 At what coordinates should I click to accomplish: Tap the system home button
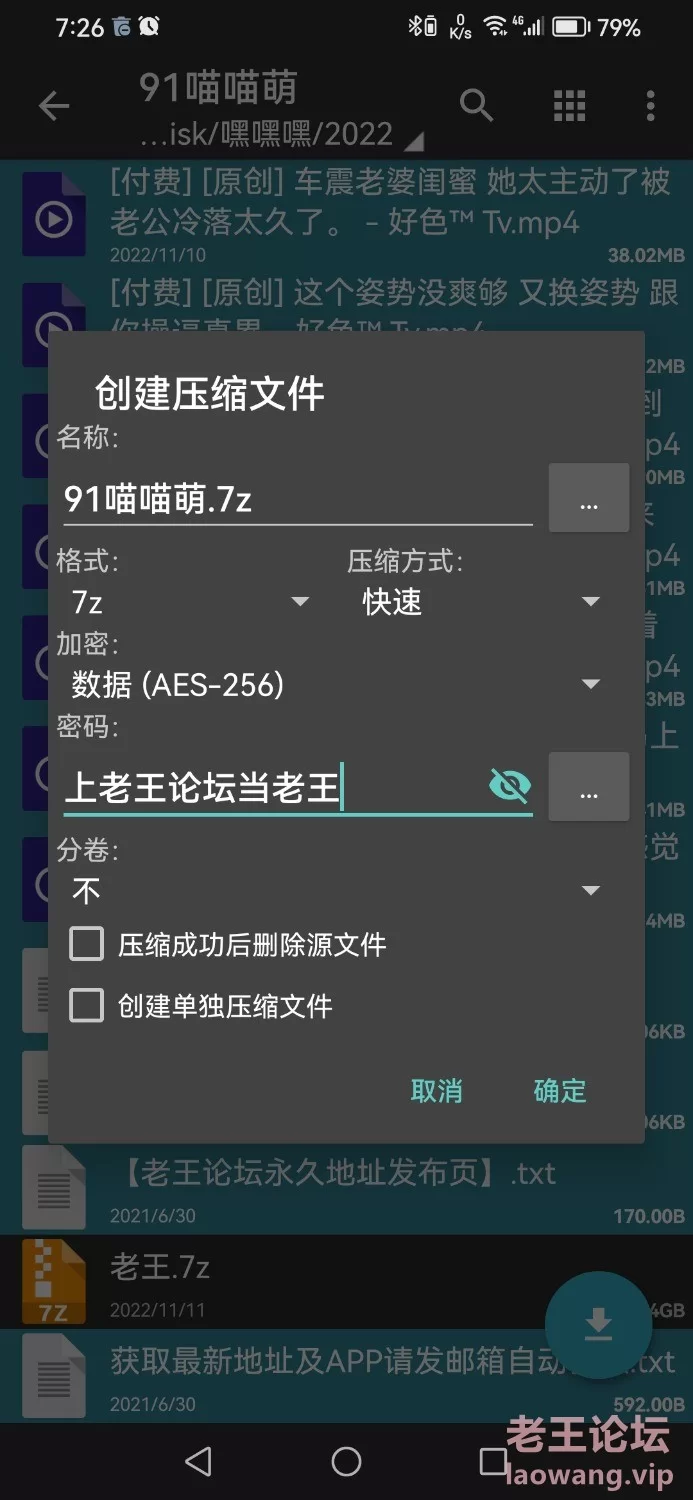[x=346, y=1461]
